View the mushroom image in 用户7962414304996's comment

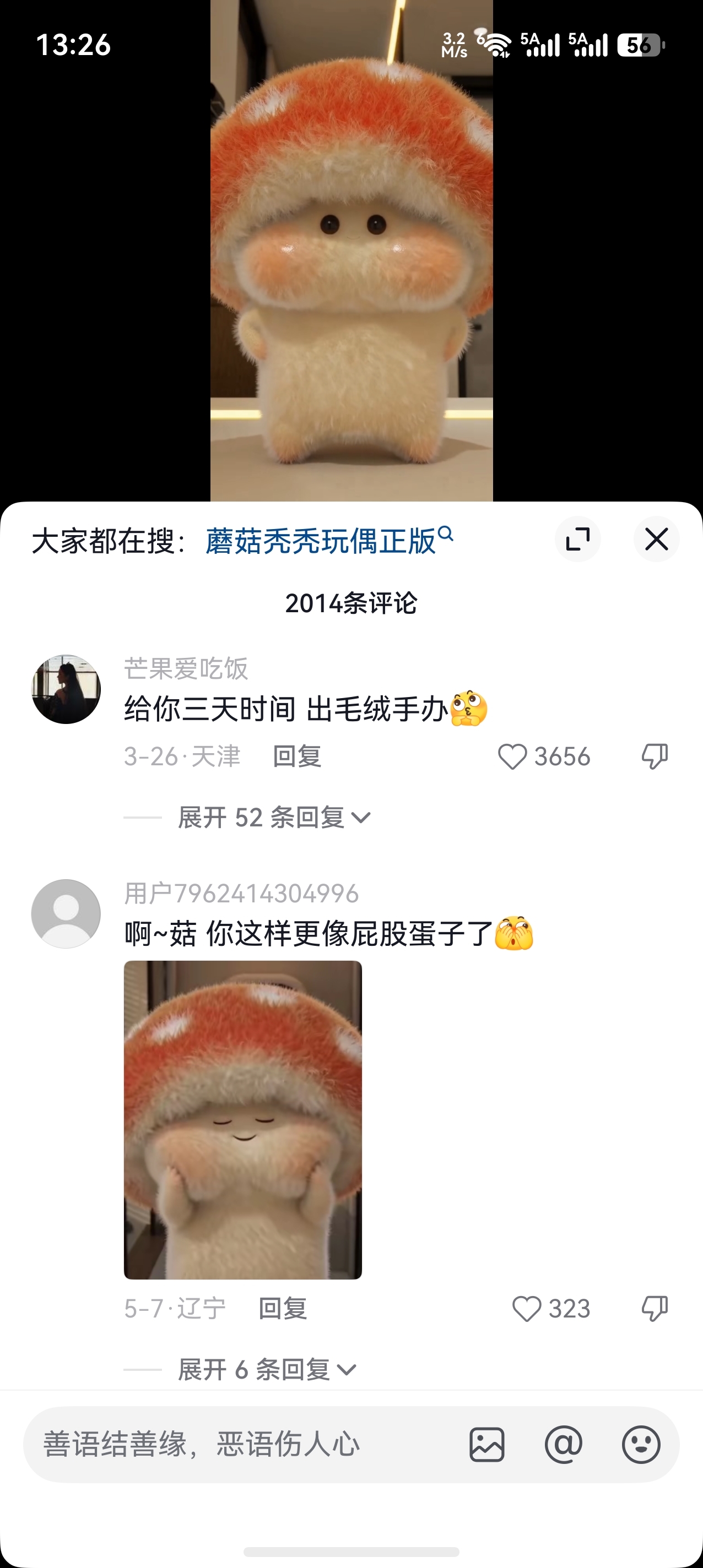click(242, 1120)
